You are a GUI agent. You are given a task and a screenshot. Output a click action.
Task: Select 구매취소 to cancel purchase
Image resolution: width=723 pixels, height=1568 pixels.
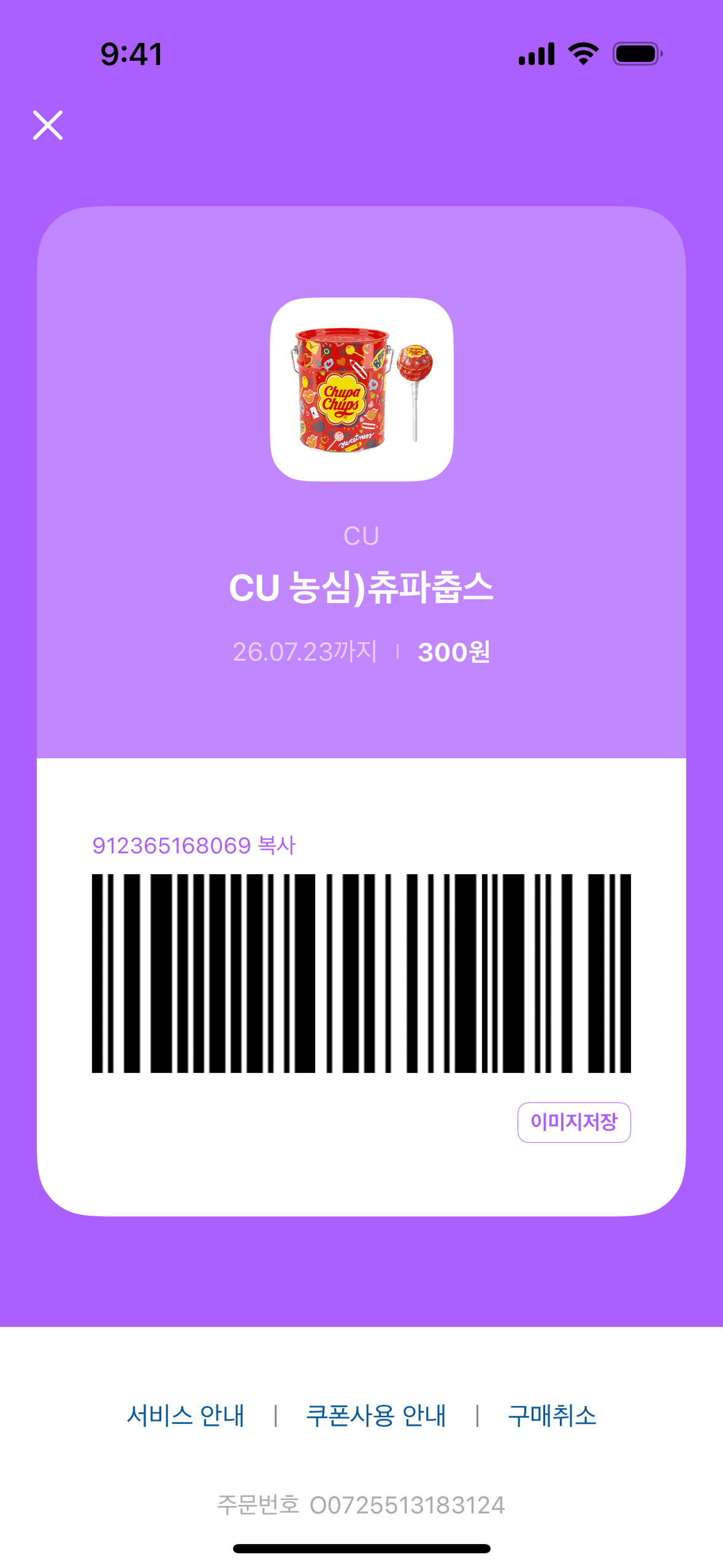tap(552, 1416)
